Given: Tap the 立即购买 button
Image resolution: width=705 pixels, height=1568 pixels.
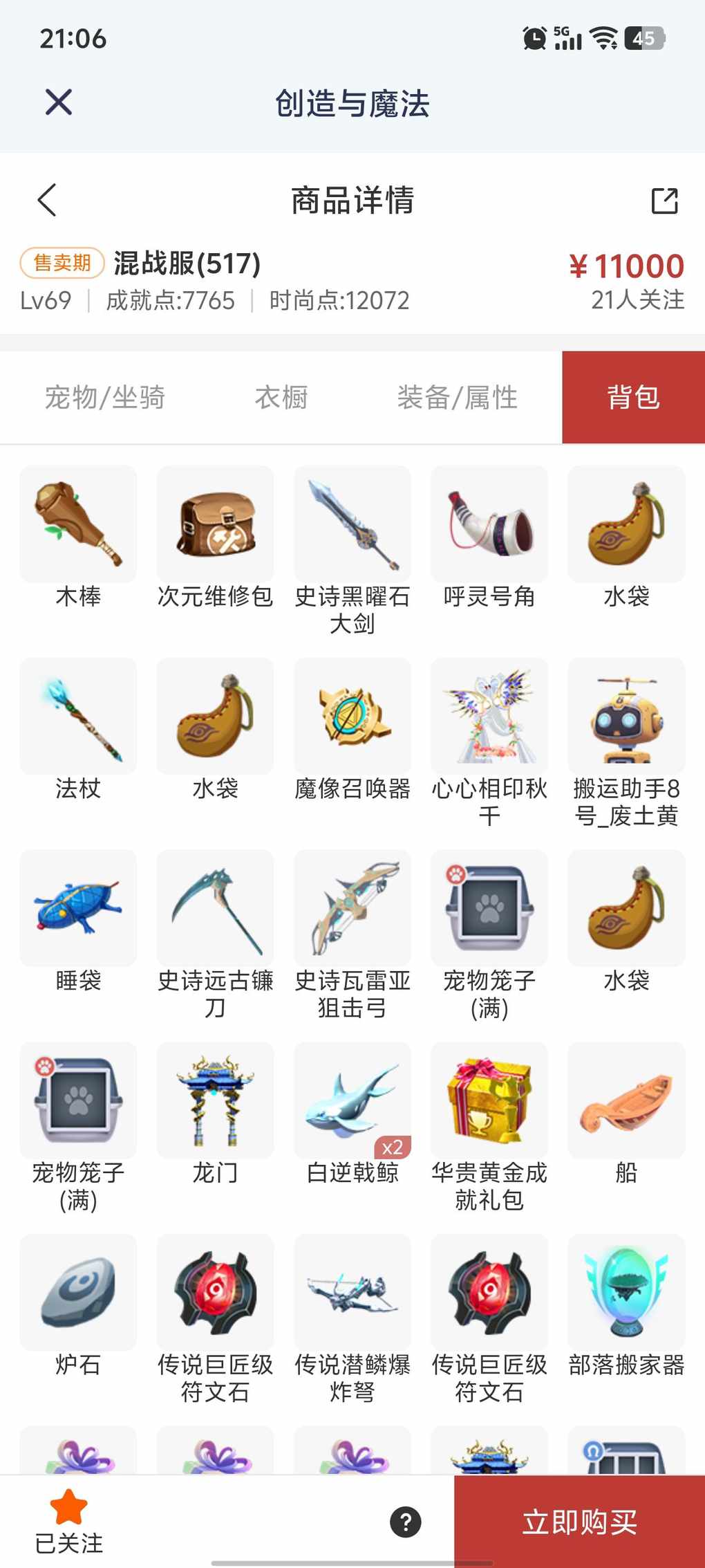Looking at the screenshot, I should [x=579, y=1522].
